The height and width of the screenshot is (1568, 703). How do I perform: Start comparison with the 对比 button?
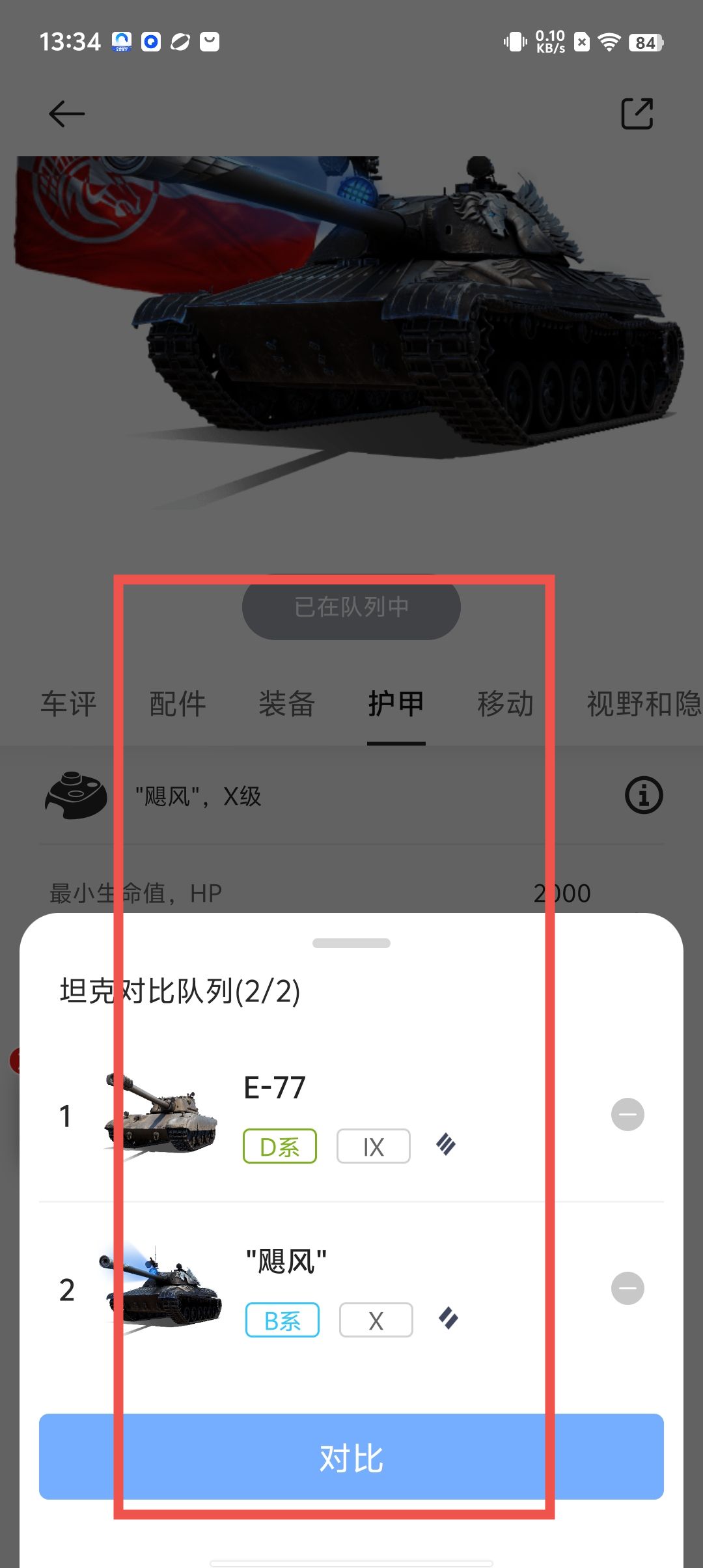(351, 1457)
